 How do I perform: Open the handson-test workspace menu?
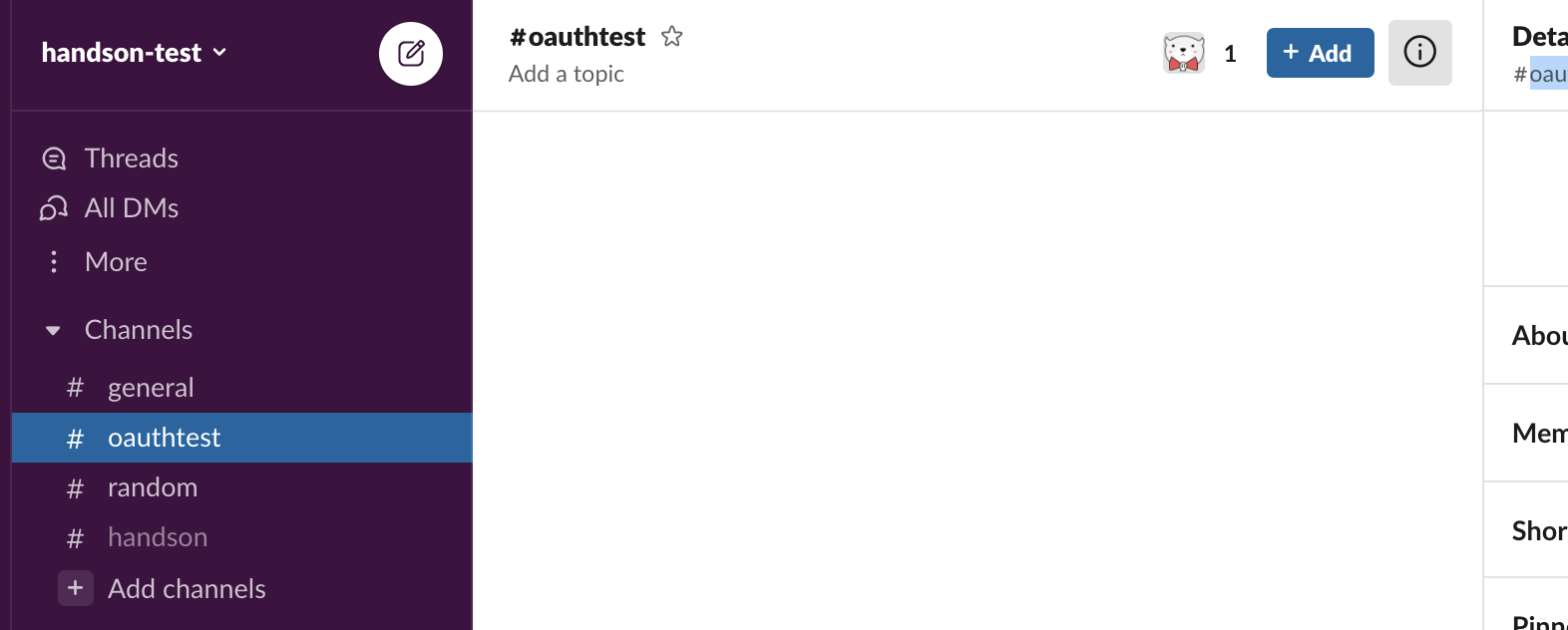(134, 53)
